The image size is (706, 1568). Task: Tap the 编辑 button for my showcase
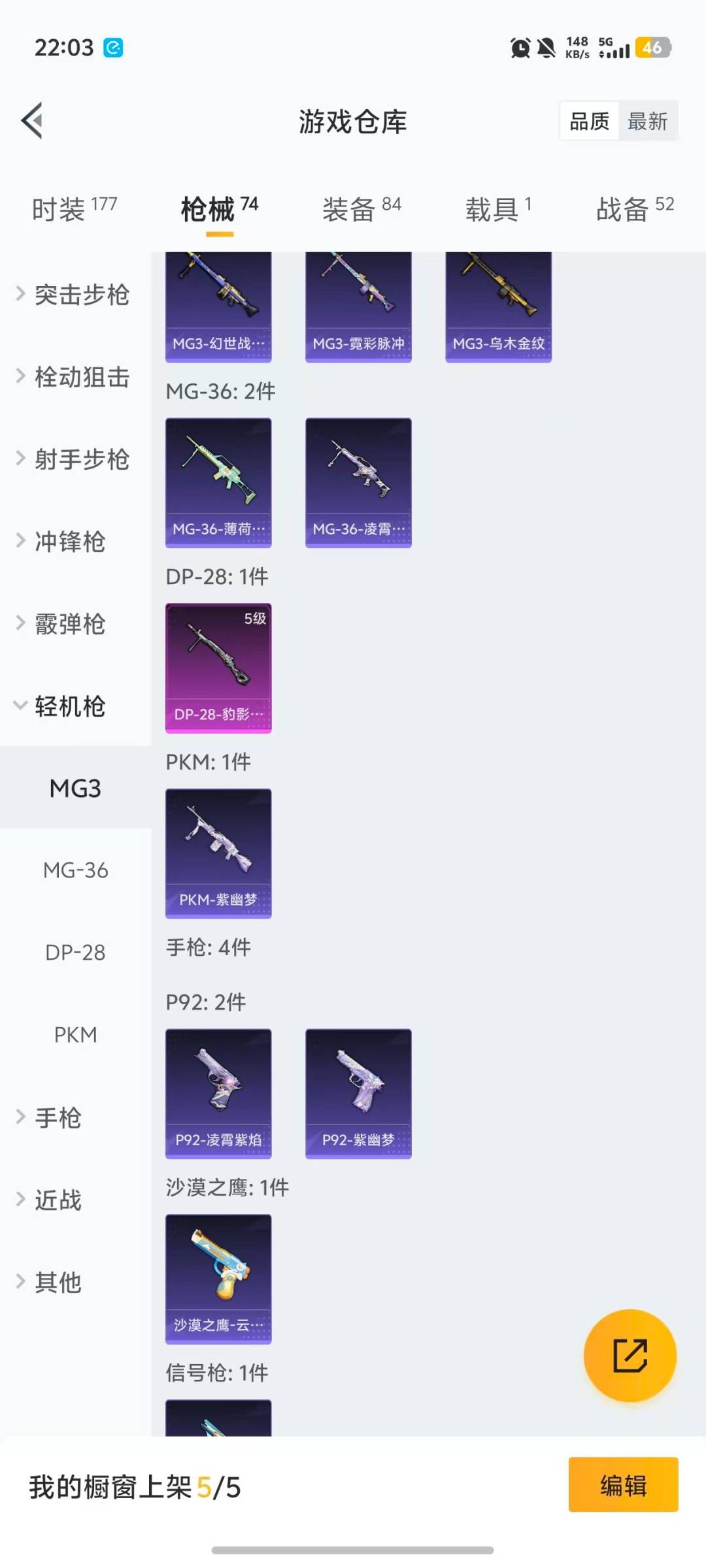pyautogui.click(x=622, y=1484)
